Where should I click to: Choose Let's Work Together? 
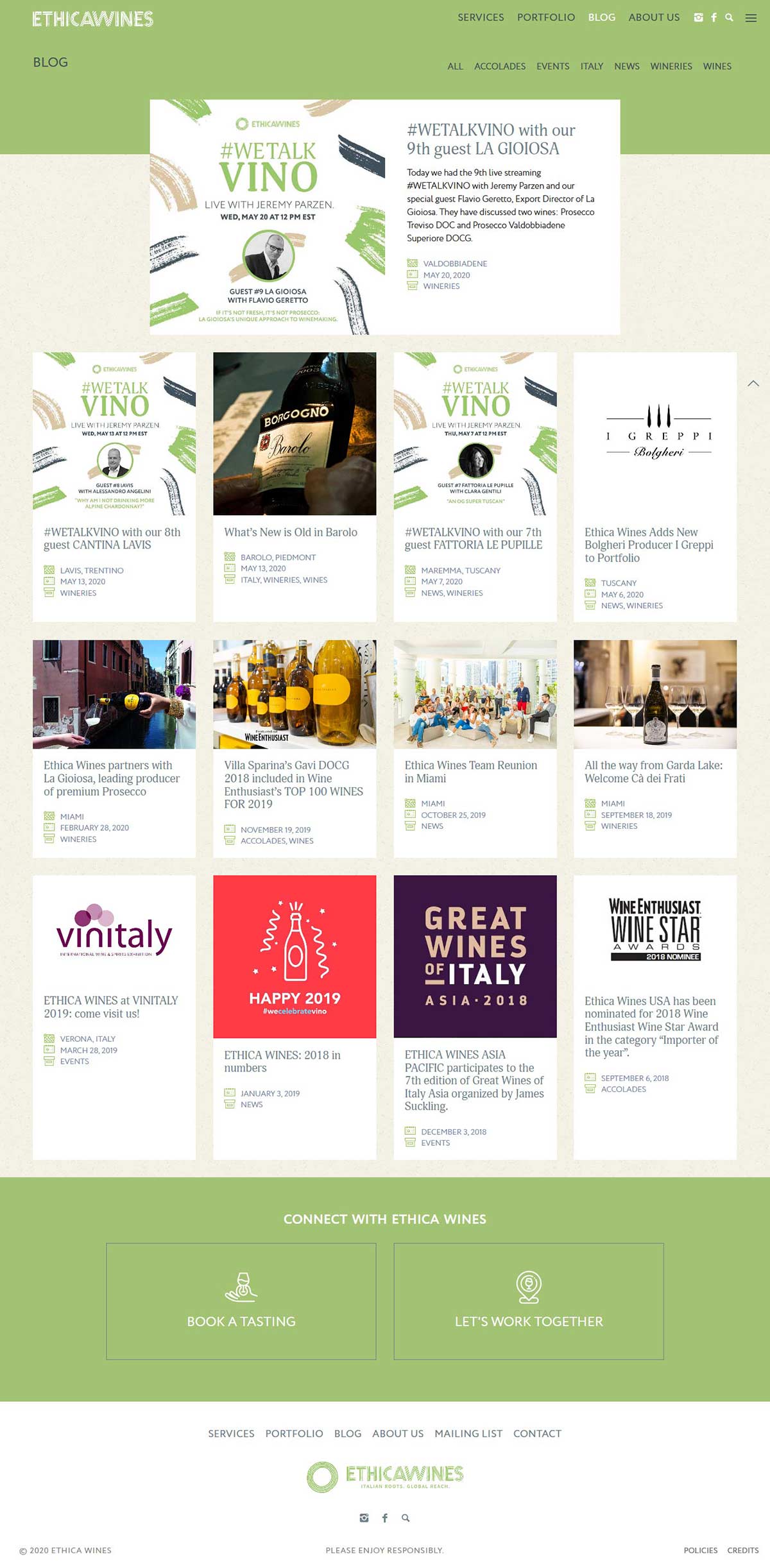coord(529,1302)
